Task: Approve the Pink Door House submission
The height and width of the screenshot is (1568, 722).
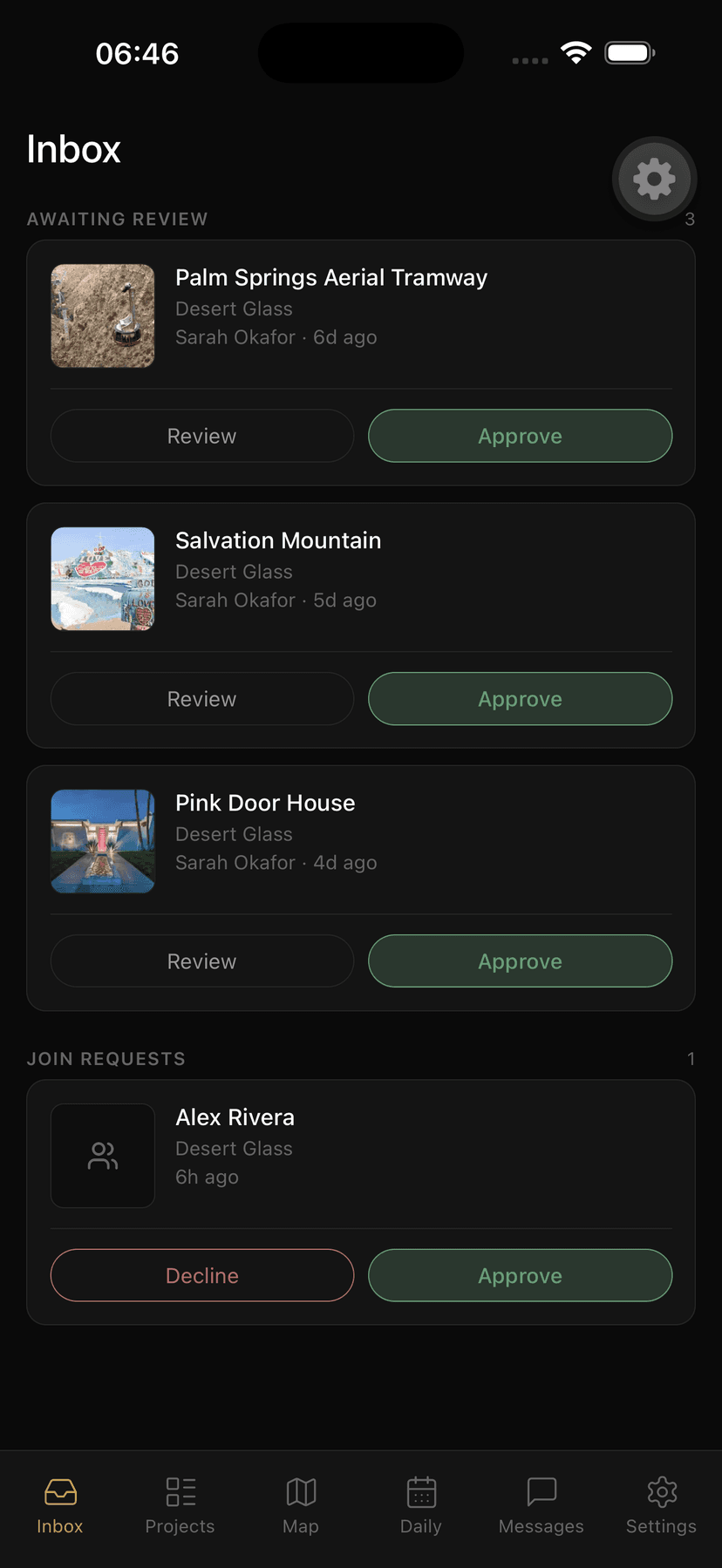Action: (520, 961)
